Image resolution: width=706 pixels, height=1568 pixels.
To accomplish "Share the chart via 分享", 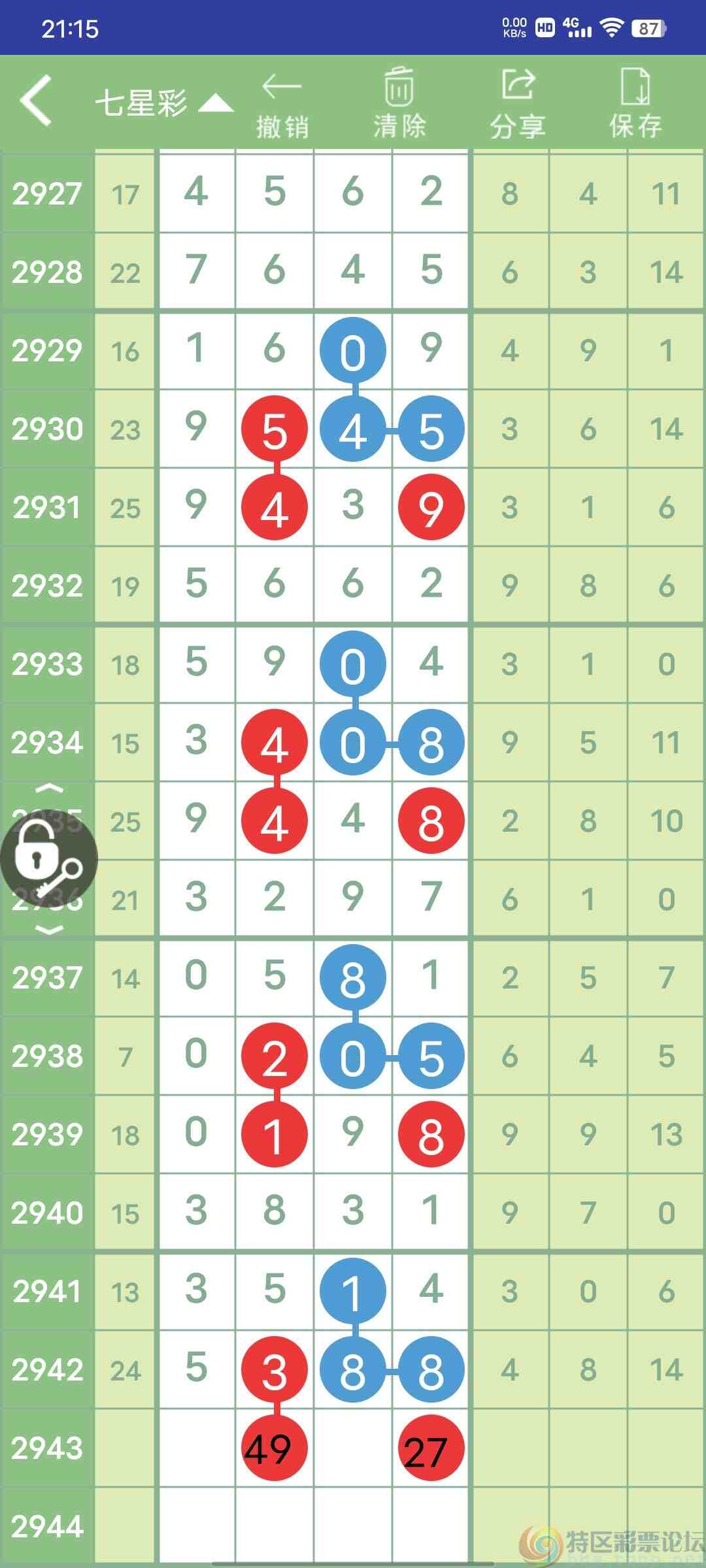I will coord(518,103).
